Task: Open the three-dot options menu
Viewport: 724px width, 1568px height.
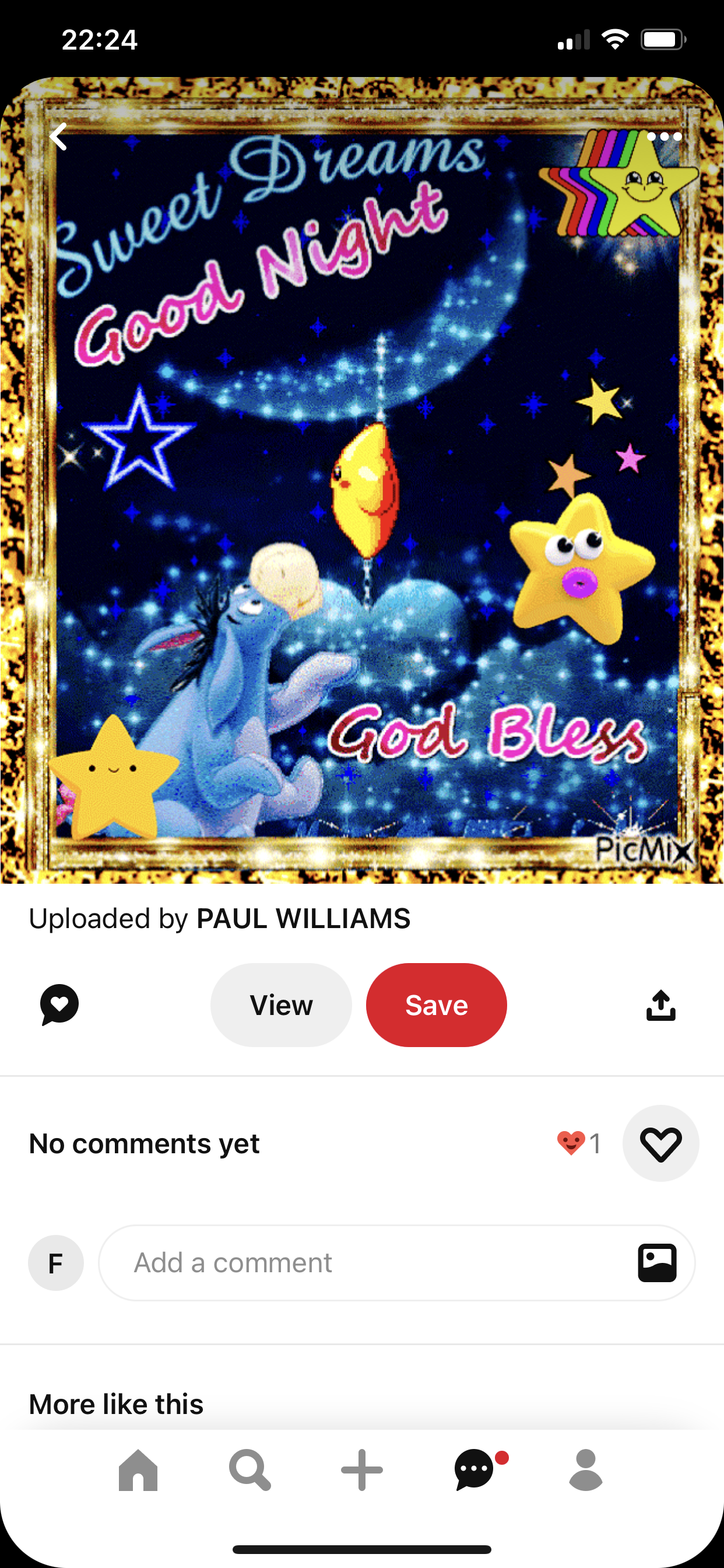Action: (664, 136)
